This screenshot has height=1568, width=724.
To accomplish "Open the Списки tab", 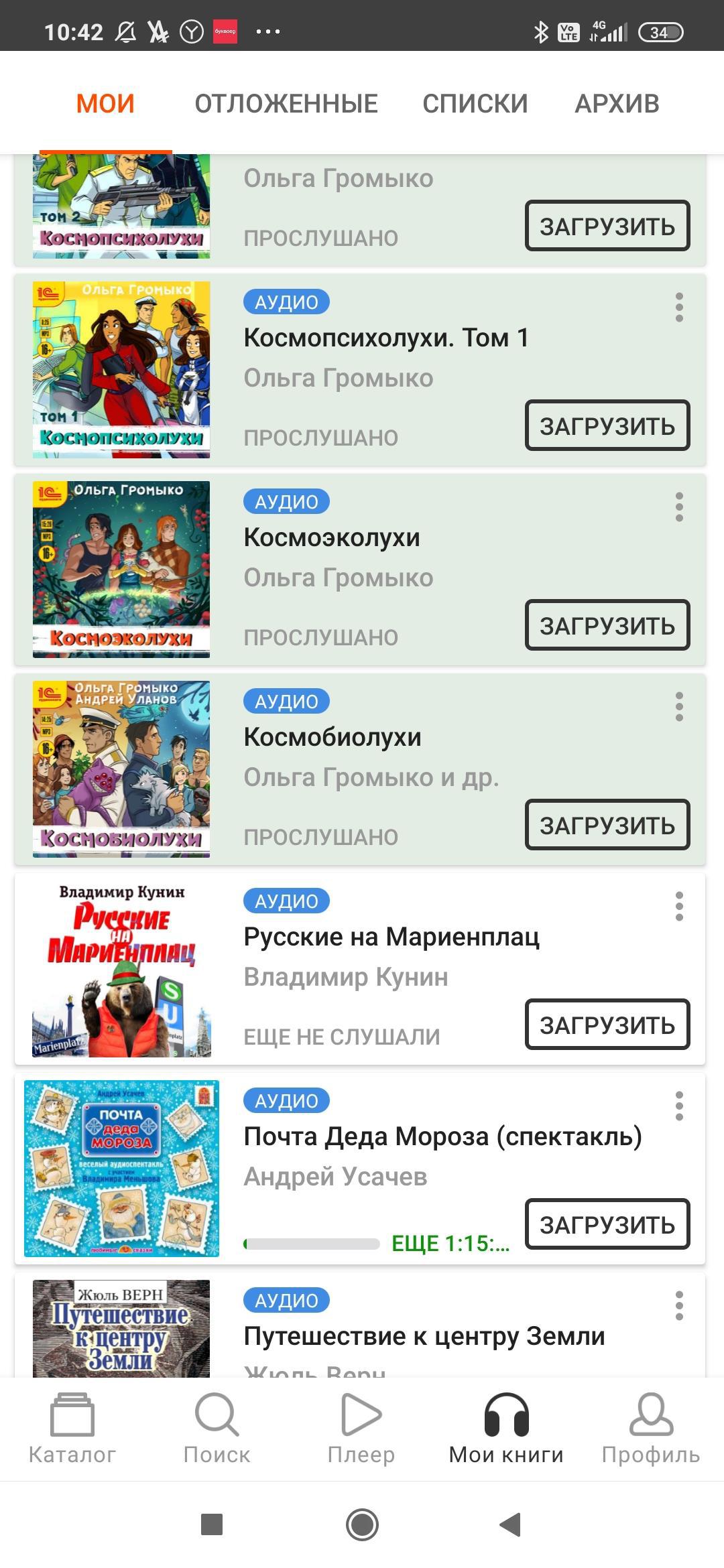I will click(475, 104).
